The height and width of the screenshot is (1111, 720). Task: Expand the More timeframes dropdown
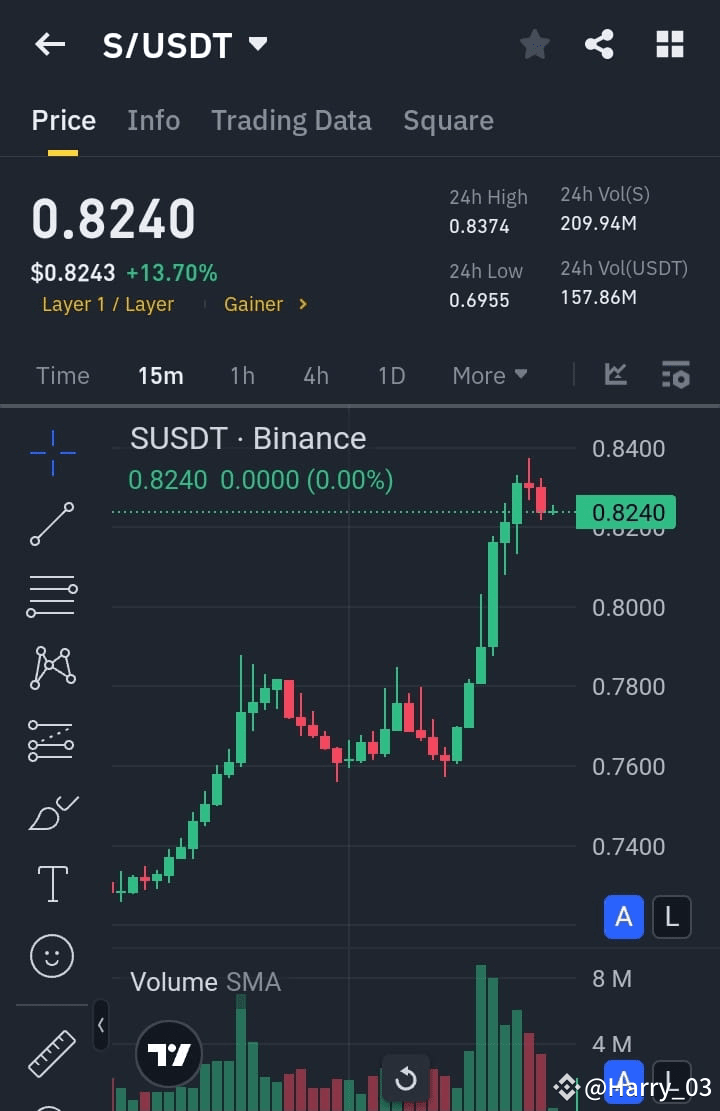(x=489, y=375)
